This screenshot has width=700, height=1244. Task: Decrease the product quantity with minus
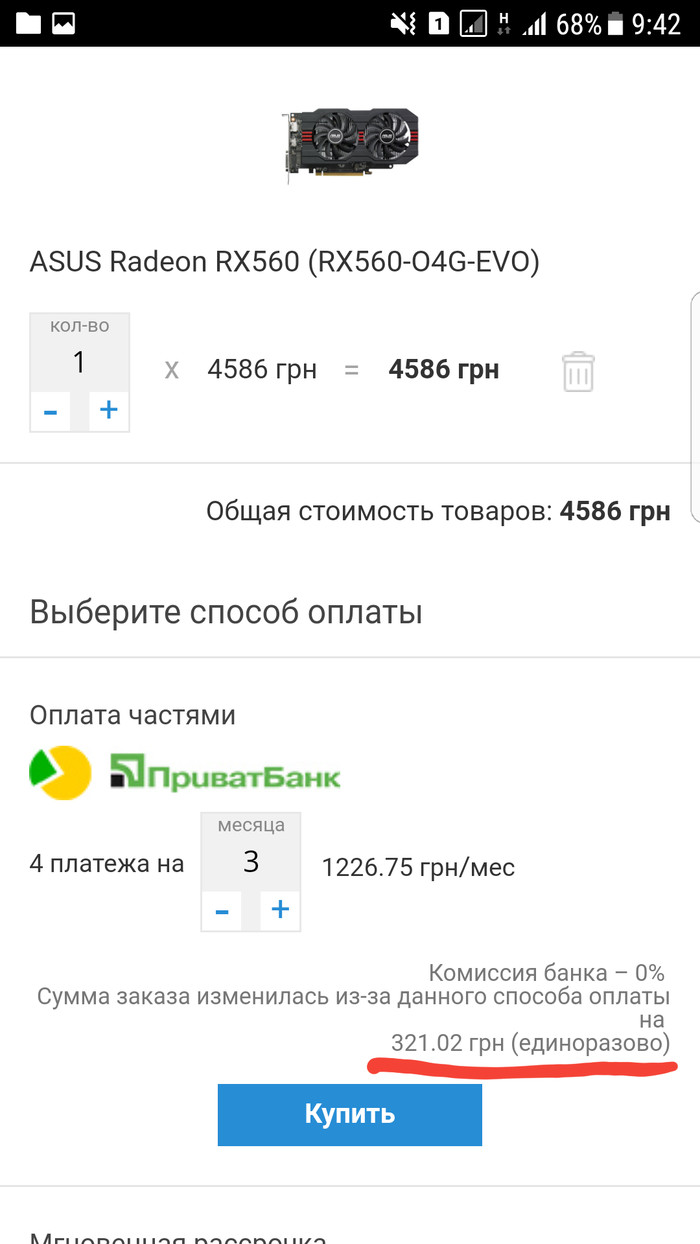click(51, 411)
